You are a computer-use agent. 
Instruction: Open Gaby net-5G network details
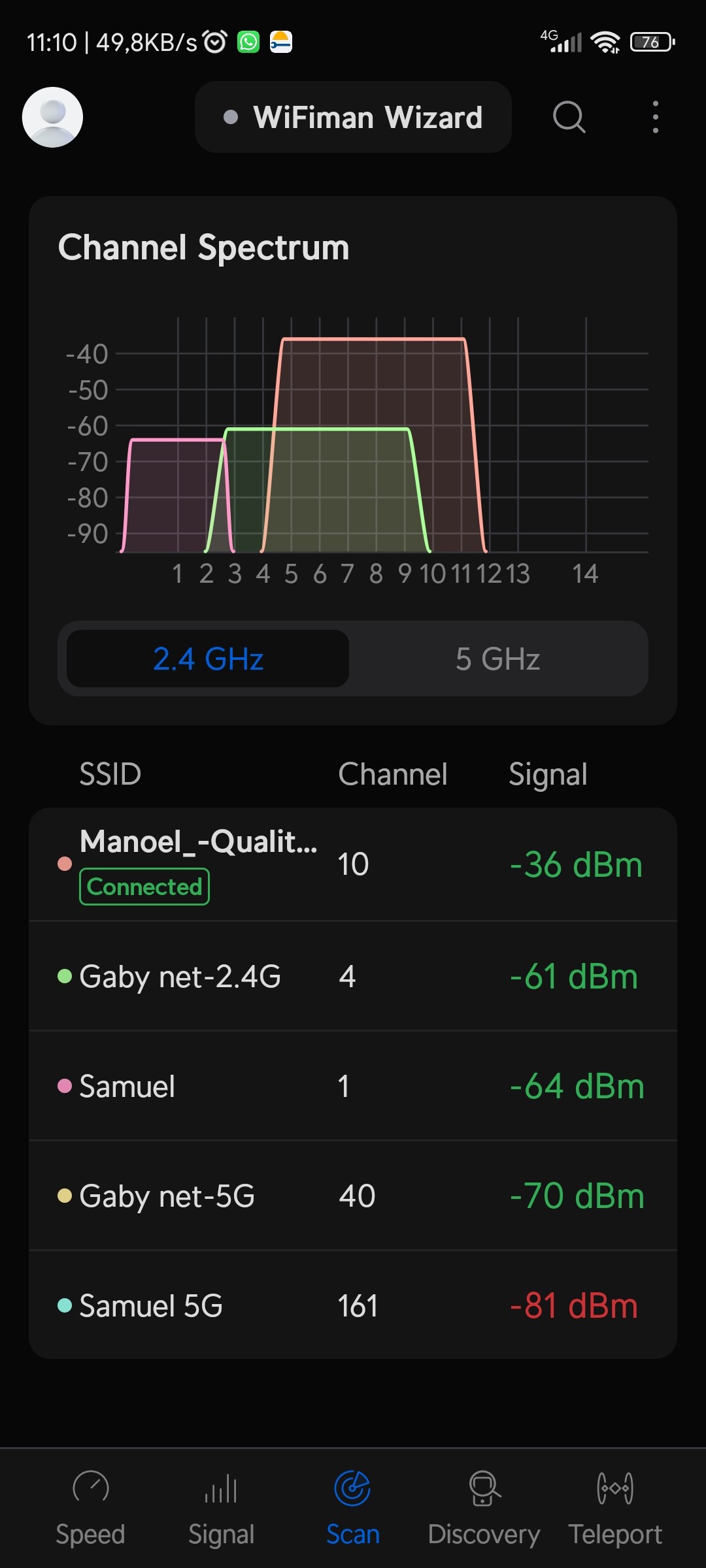tap(353, 1196)
